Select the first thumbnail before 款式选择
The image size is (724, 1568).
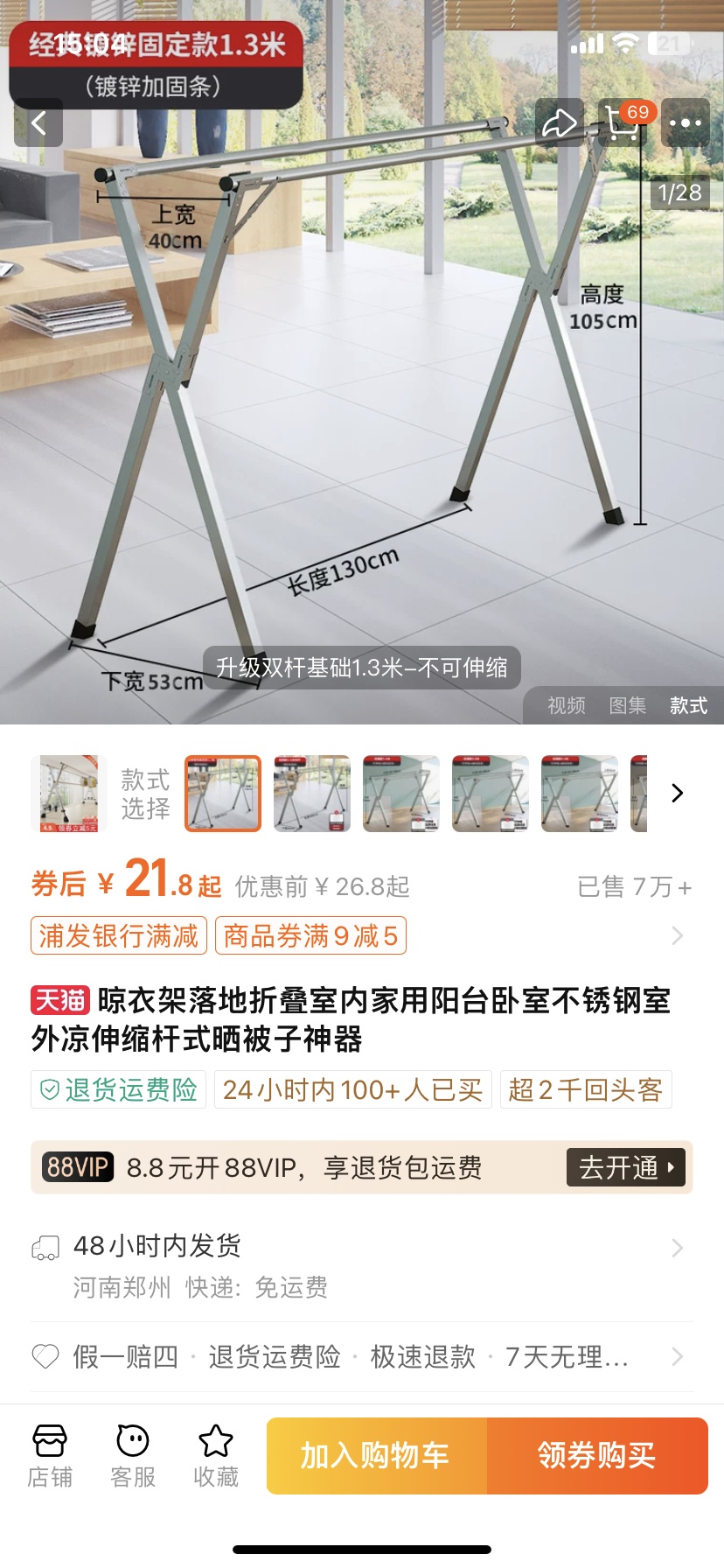[69, 794]
